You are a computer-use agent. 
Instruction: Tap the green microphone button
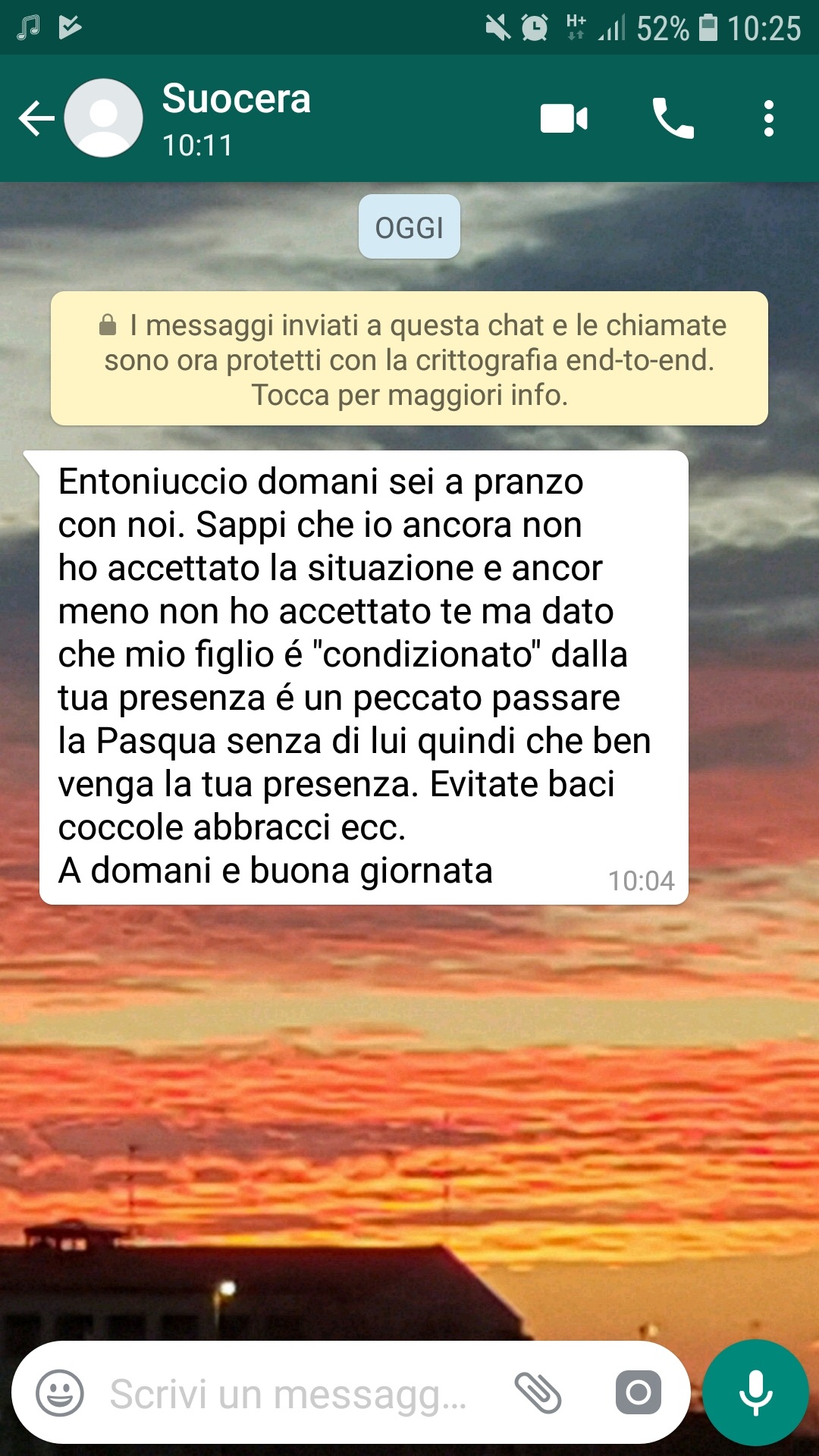(756, 1393)
